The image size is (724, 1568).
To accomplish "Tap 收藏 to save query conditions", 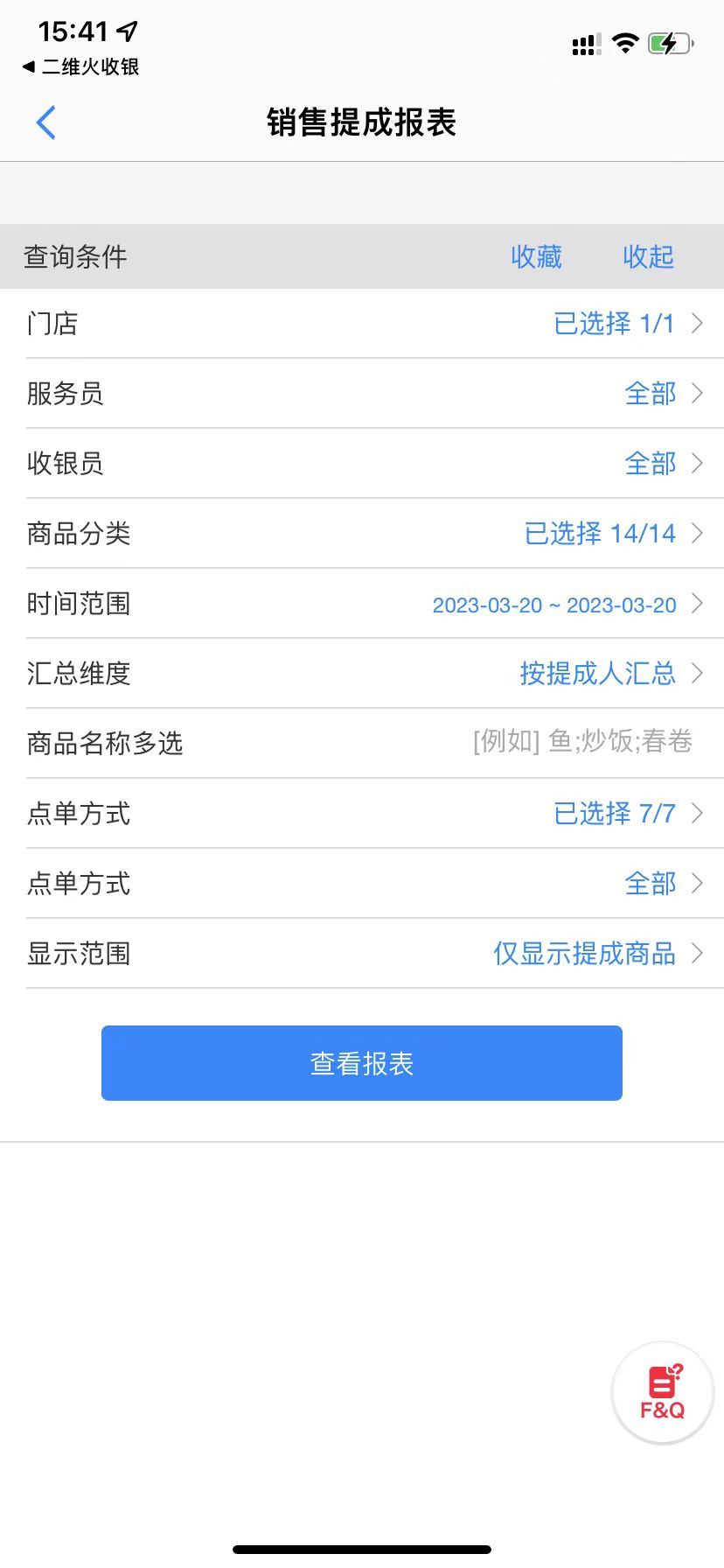I will tap(536, 256).
